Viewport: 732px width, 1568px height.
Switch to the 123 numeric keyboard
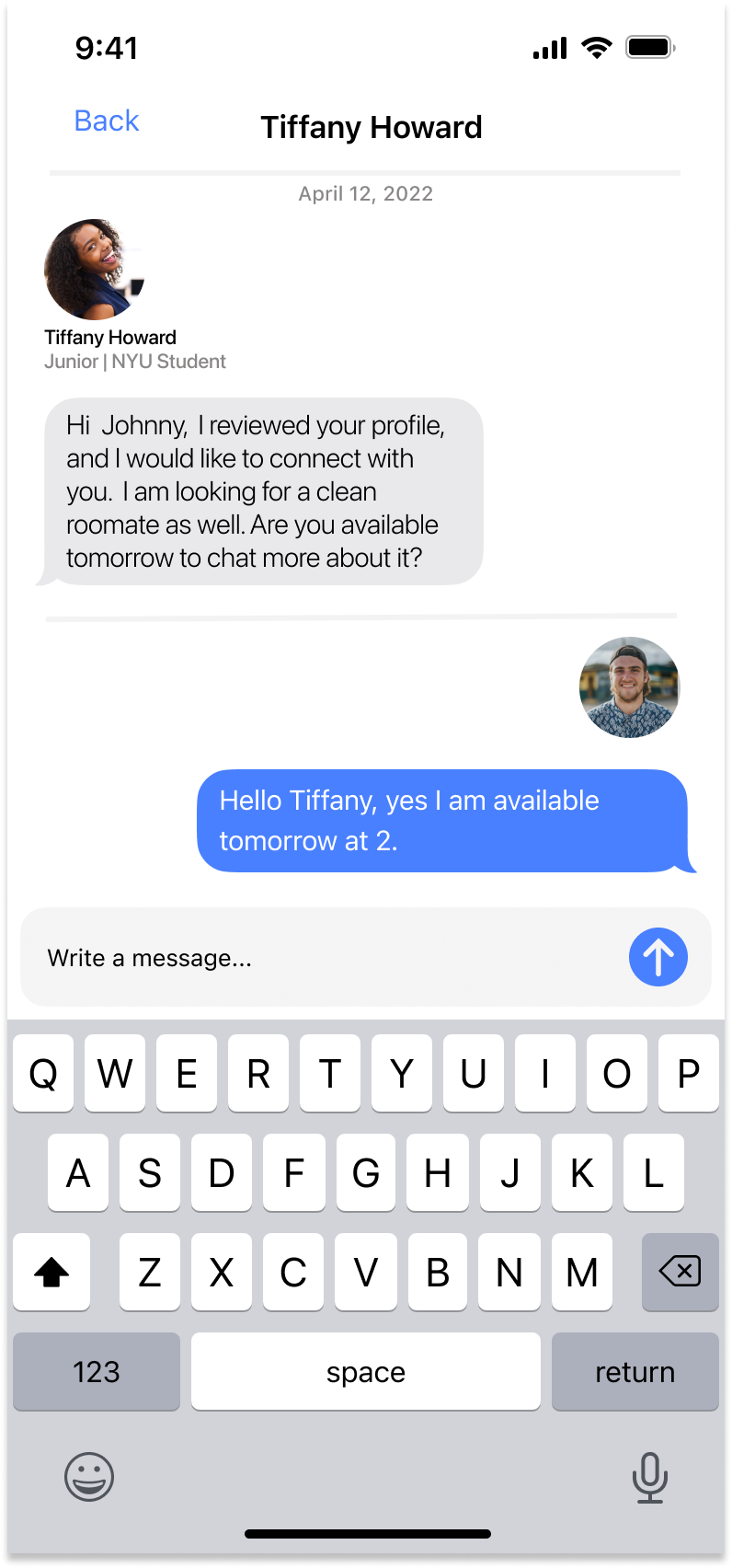click(x=97, y=1371)
